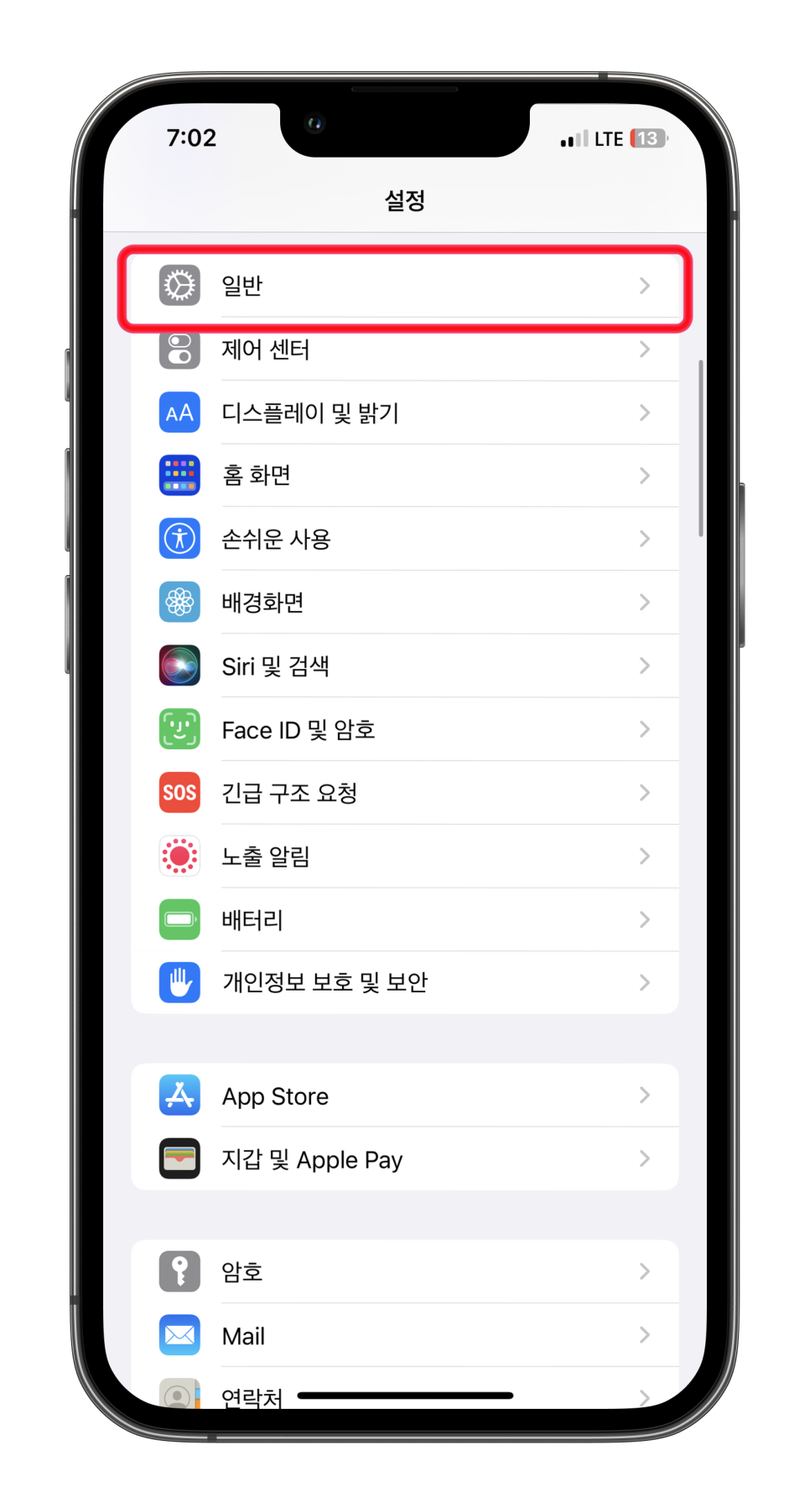Viewport: 810px width, 1512px height.
Task: Open 제어 센터 settings
Action: [x=405, y=350]
